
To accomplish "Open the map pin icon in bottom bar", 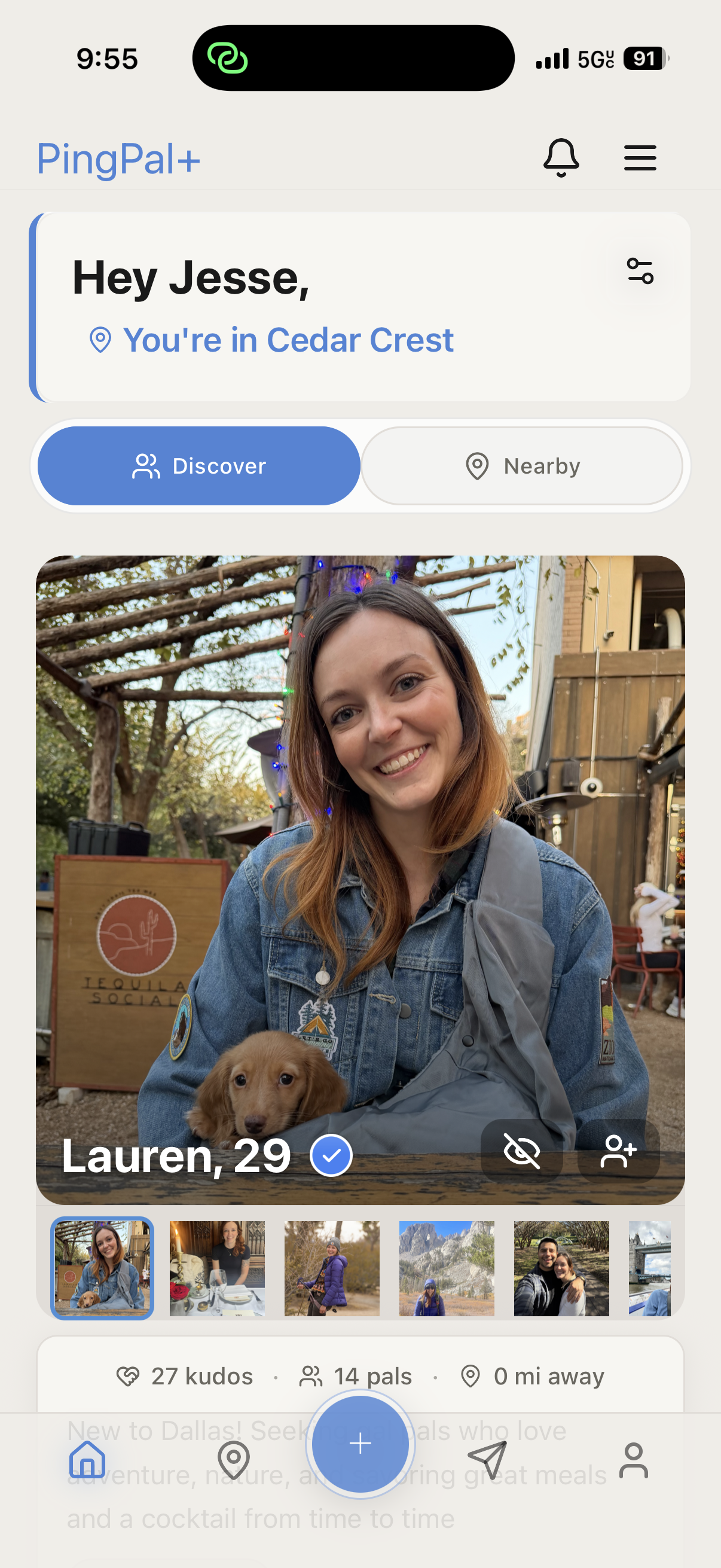I will coord(232,1460).
